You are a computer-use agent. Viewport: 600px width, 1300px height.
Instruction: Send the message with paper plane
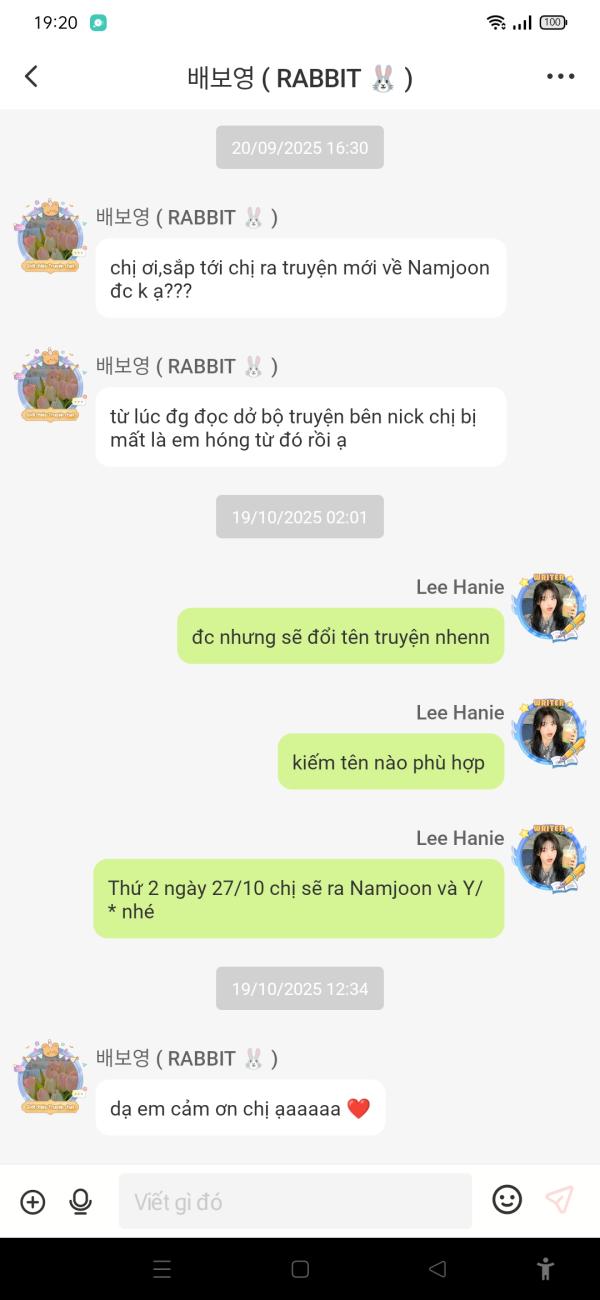(559, 1200)
